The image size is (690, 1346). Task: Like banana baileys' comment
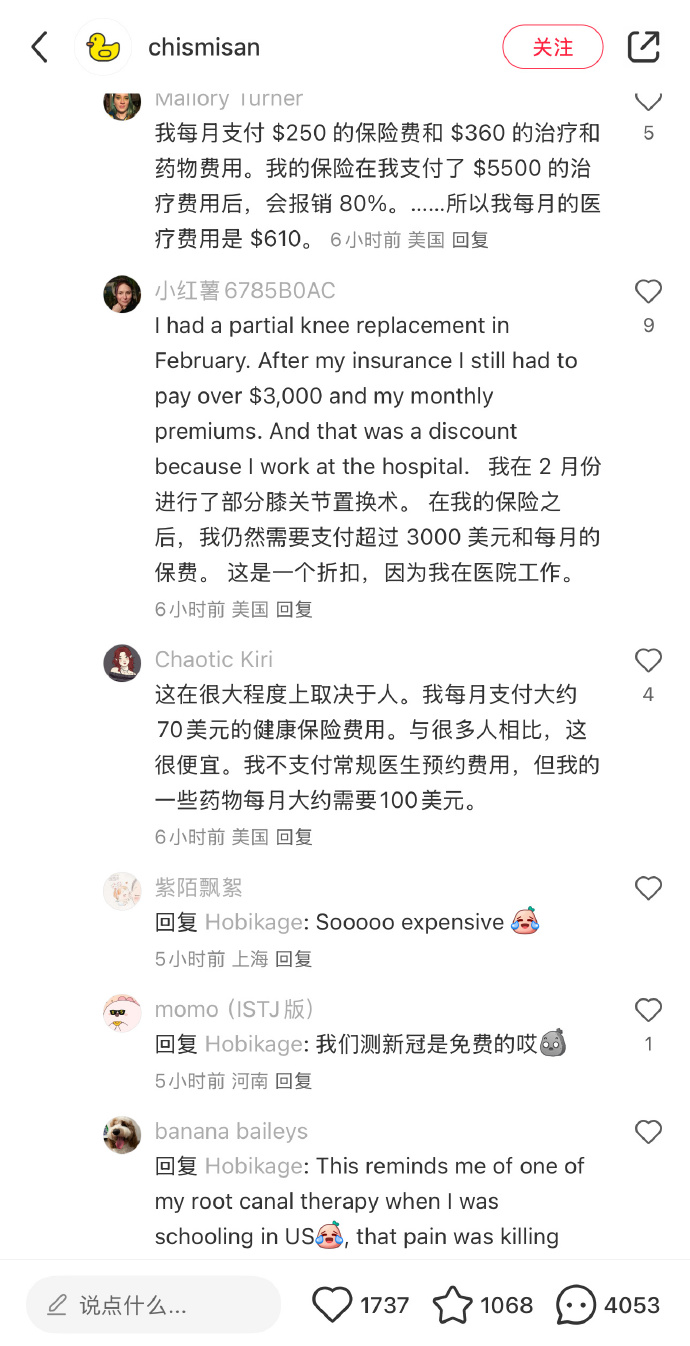click(648, 1132)
